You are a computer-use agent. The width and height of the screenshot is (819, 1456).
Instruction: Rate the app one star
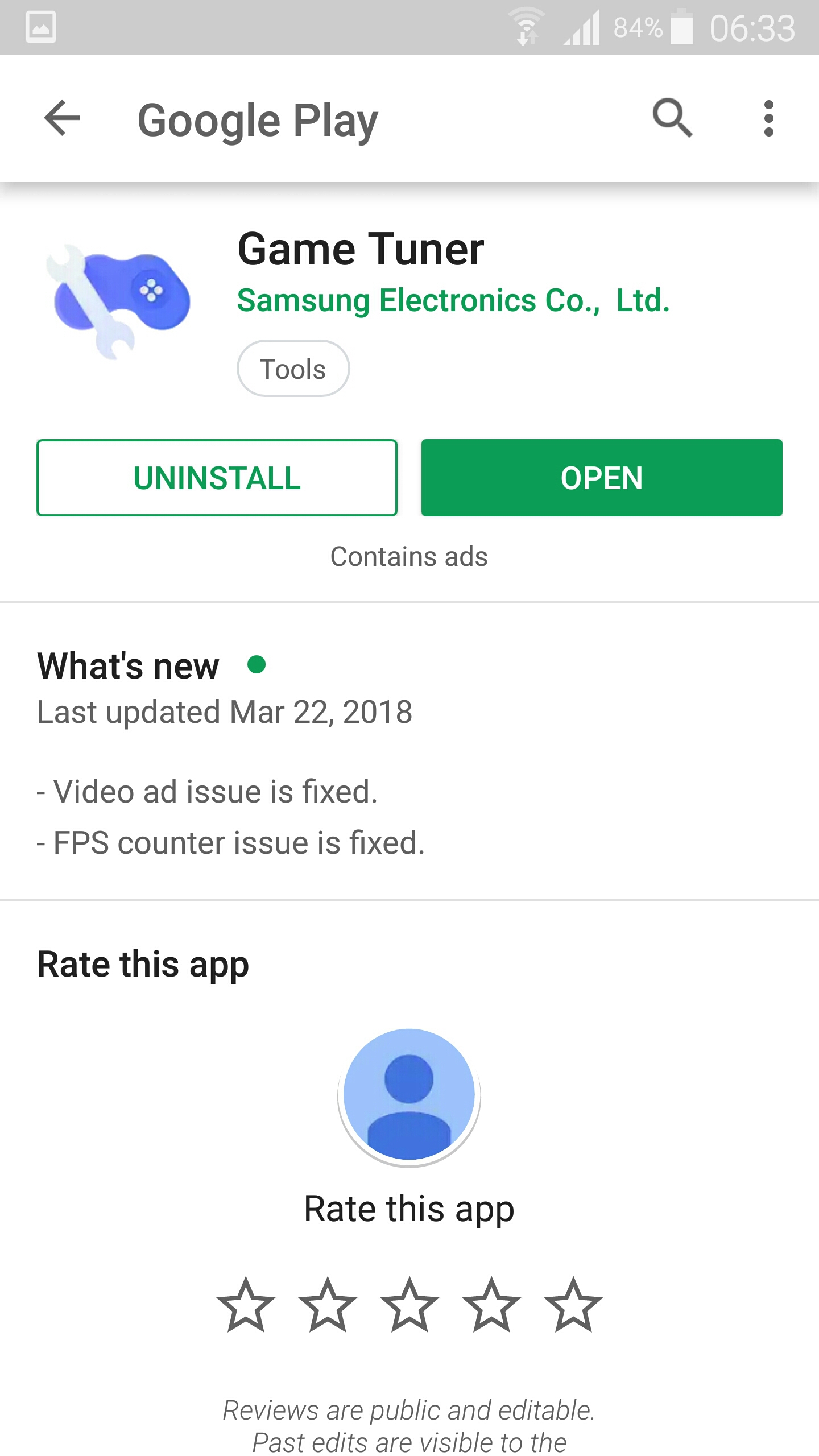[246, 1305]
